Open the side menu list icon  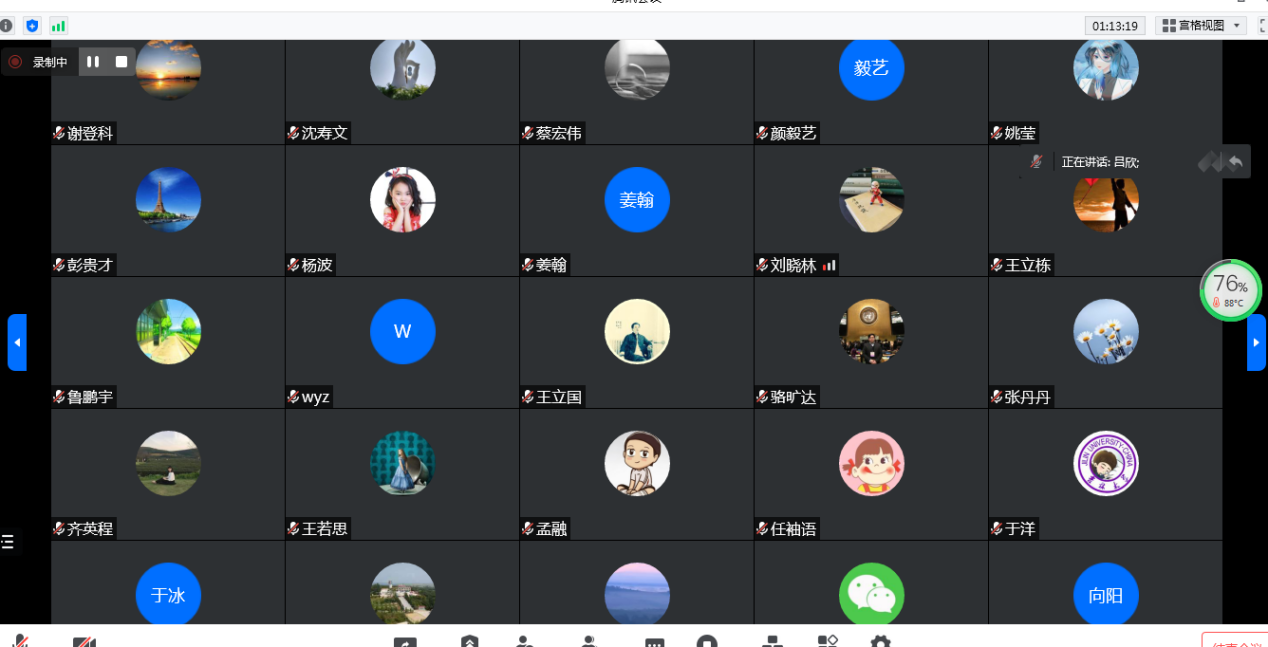(x=8, y=542)
